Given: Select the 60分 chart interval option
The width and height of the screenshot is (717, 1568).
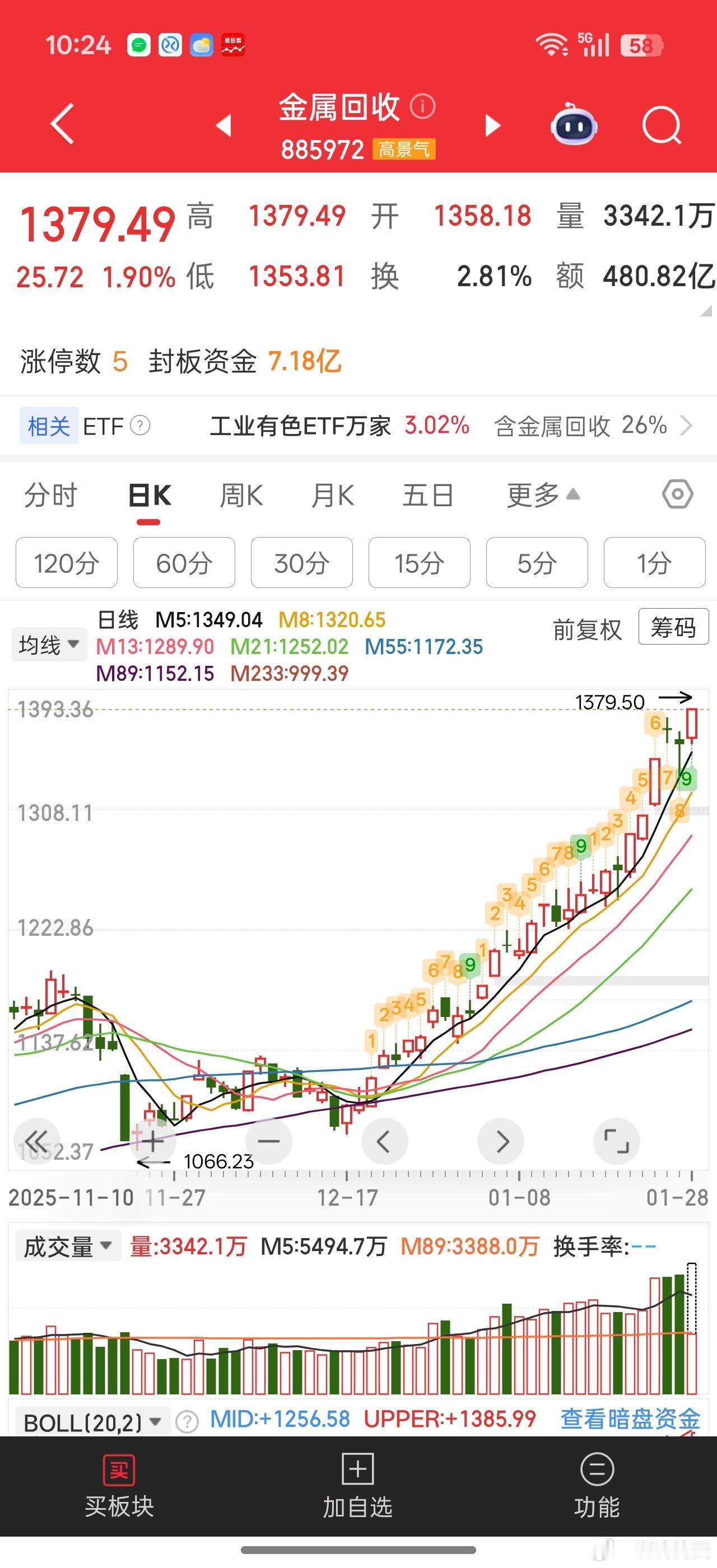Looking at the screenshot, I should click(x=184, y=563).
